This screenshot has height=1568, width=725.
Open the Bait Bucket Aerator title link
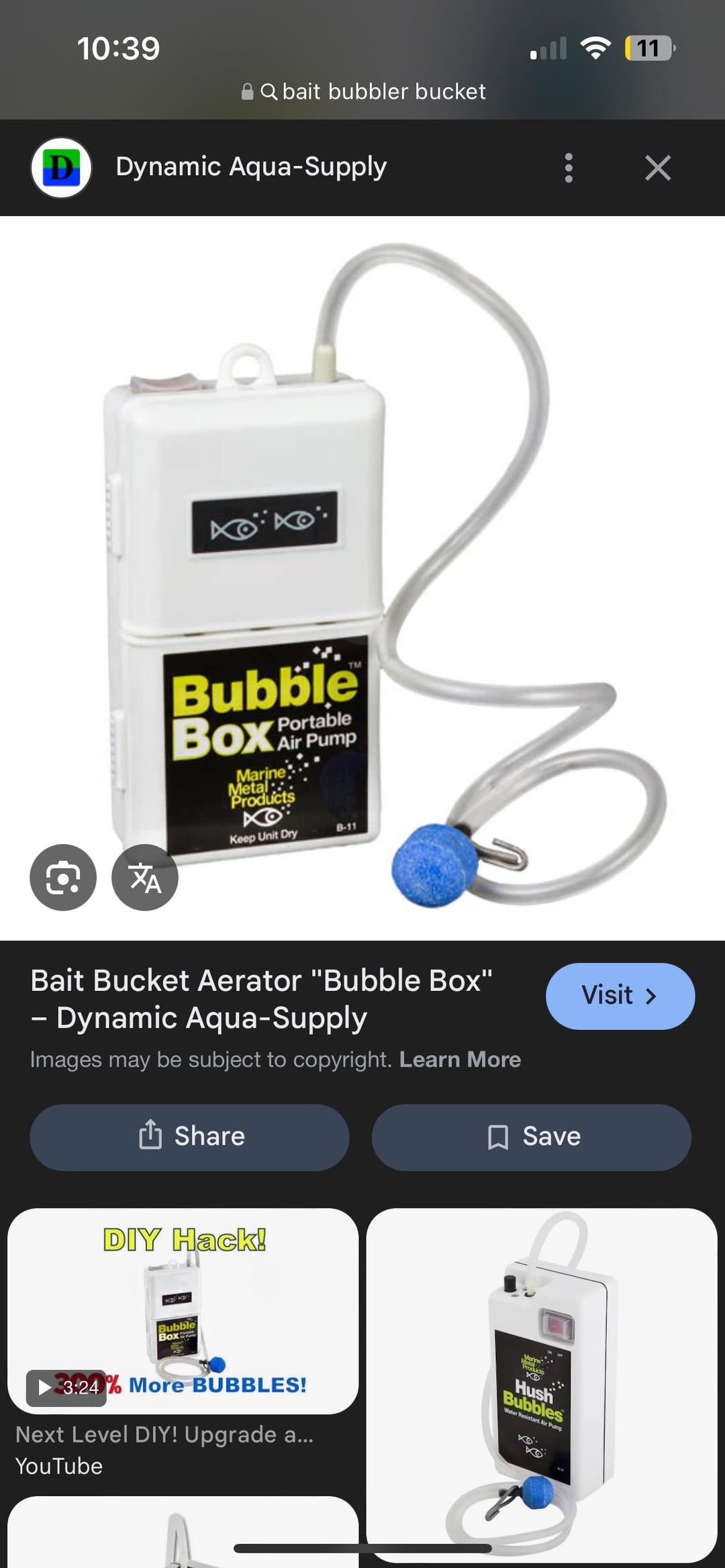pyautogui.click(x=262, y=999)
